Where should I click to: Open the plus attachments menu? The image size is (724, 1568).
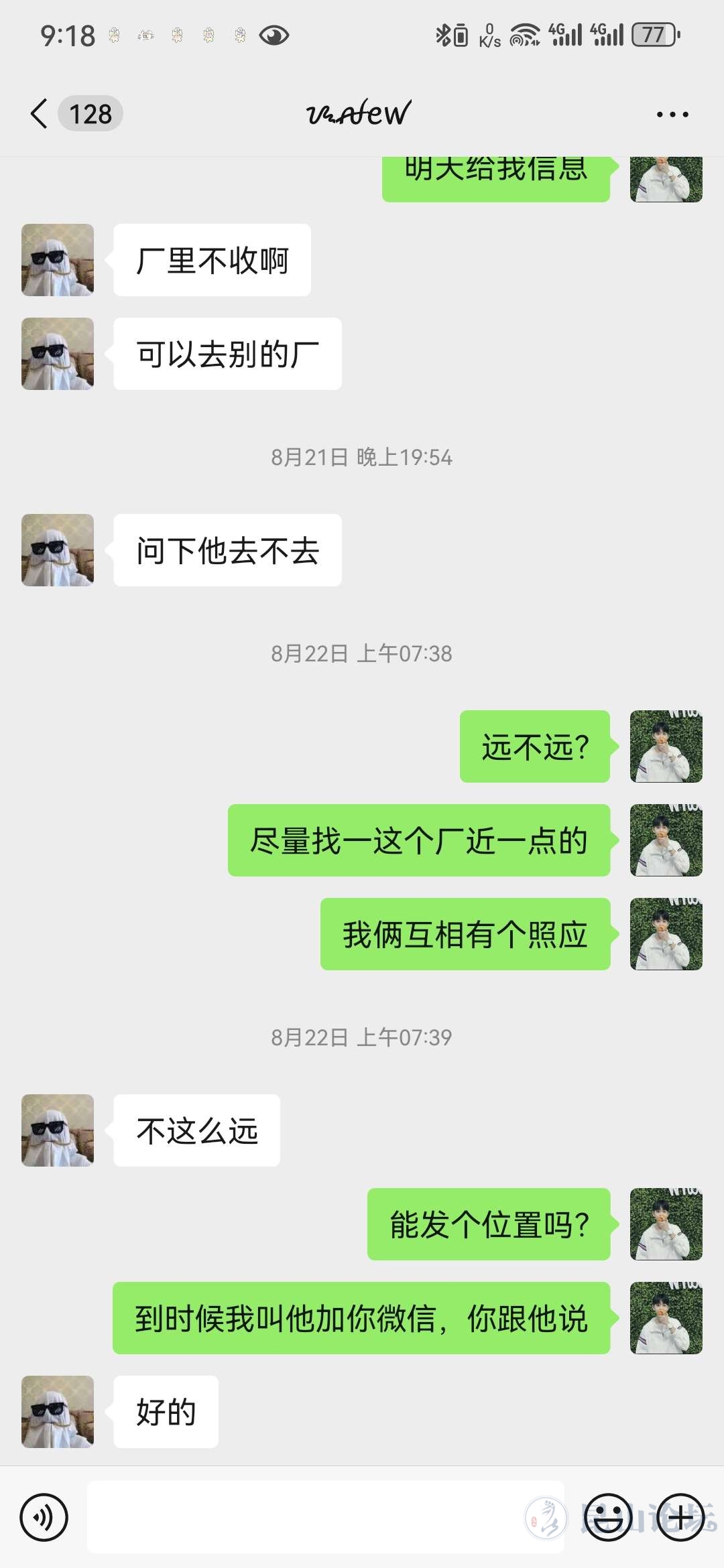click(x=680, y=1518)
